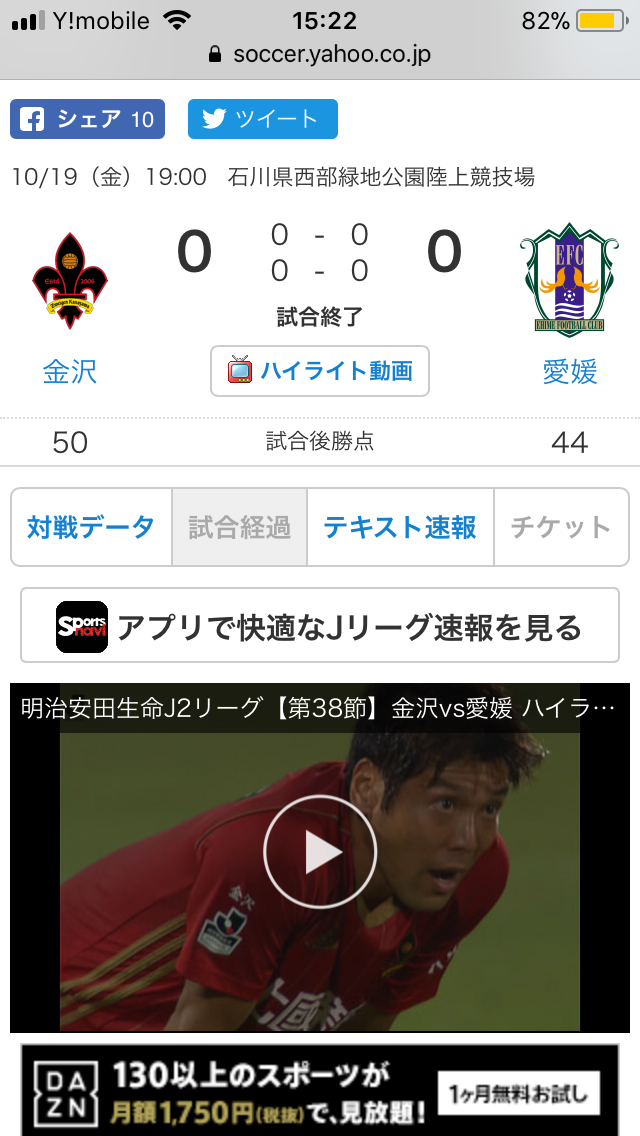Tweet this match result

262,119
